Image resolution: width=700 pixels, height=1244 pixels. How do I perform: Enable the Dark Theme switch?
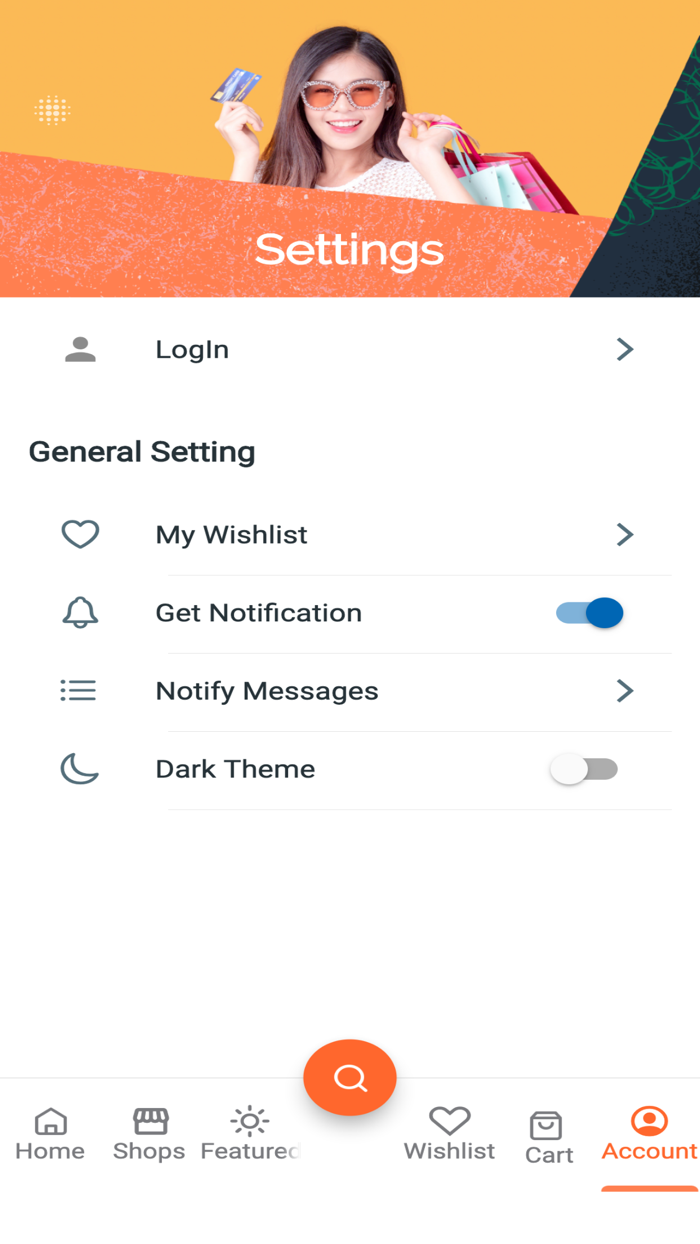click(x=584, y=769)
